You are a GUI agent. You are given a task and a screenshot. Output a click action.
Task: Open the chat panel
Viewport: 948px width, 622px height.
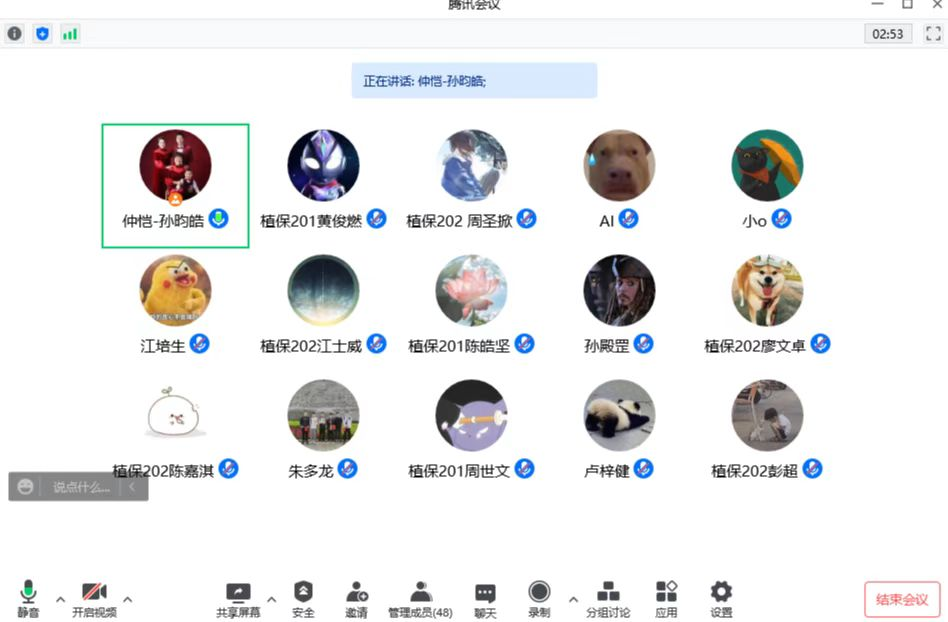(485, 598)
